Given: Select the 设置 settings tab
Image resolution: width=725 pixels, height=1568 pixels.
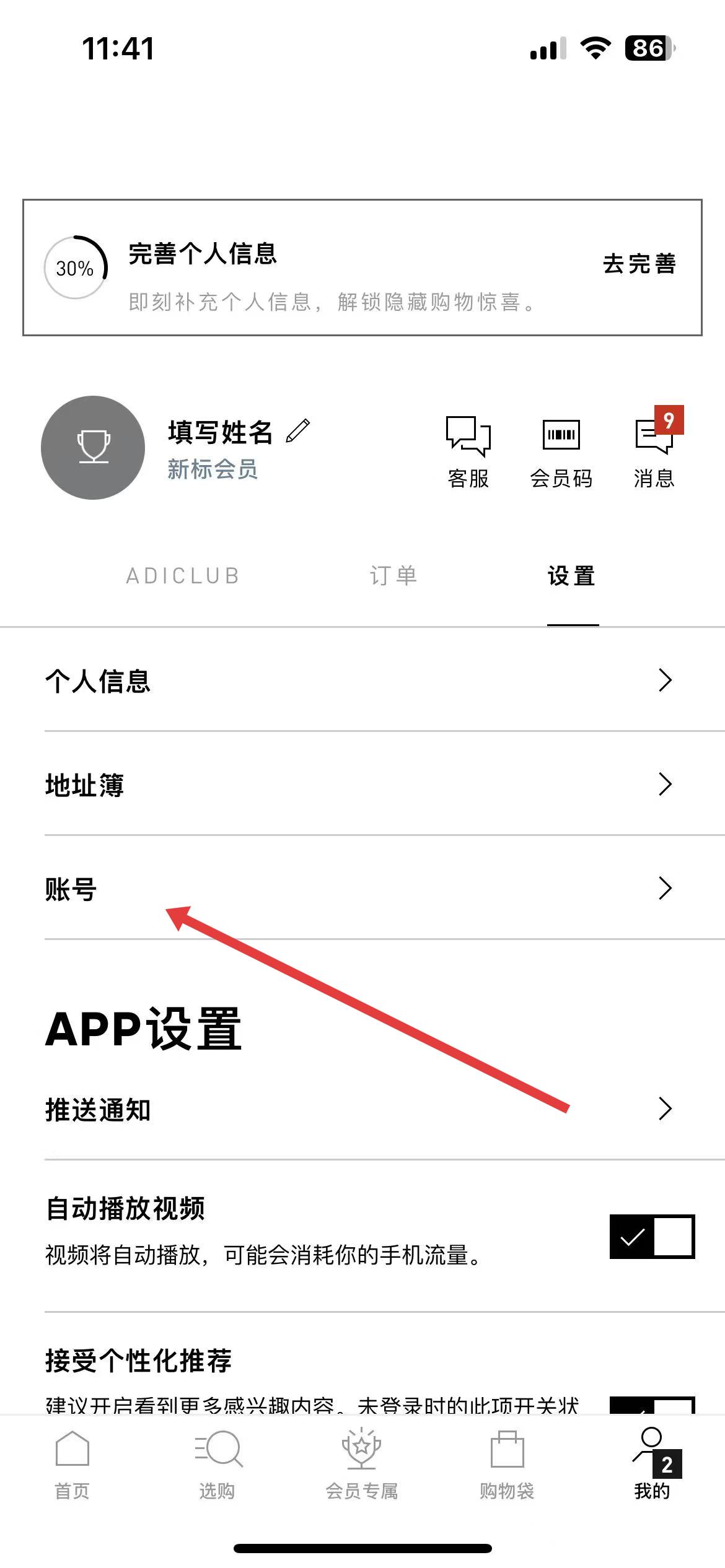Looking at the screenshot, I should tap(572, 576).
